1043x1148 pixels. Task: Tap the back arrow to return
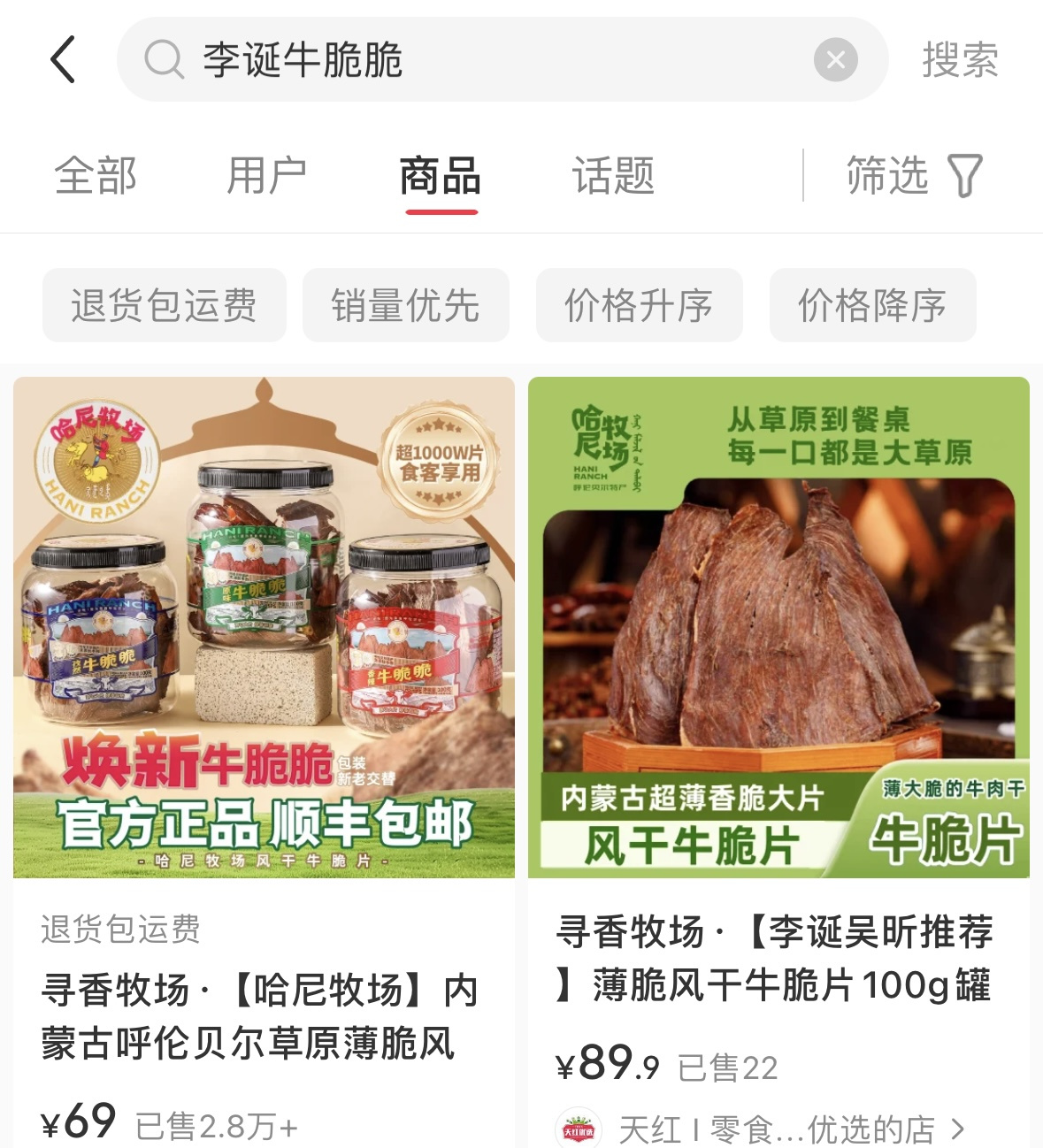click(62, 59)
